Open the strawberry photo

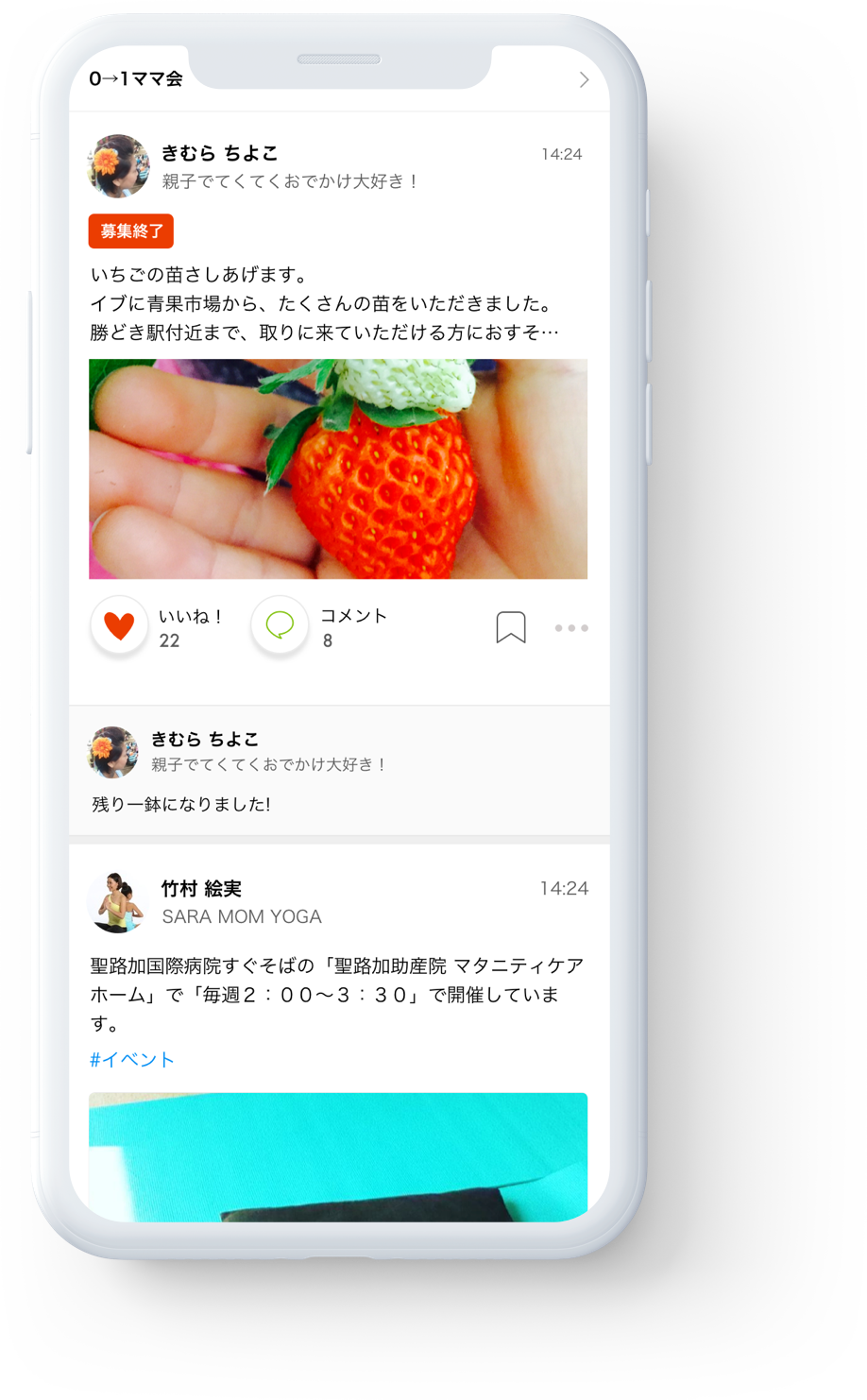click(338, 469)
